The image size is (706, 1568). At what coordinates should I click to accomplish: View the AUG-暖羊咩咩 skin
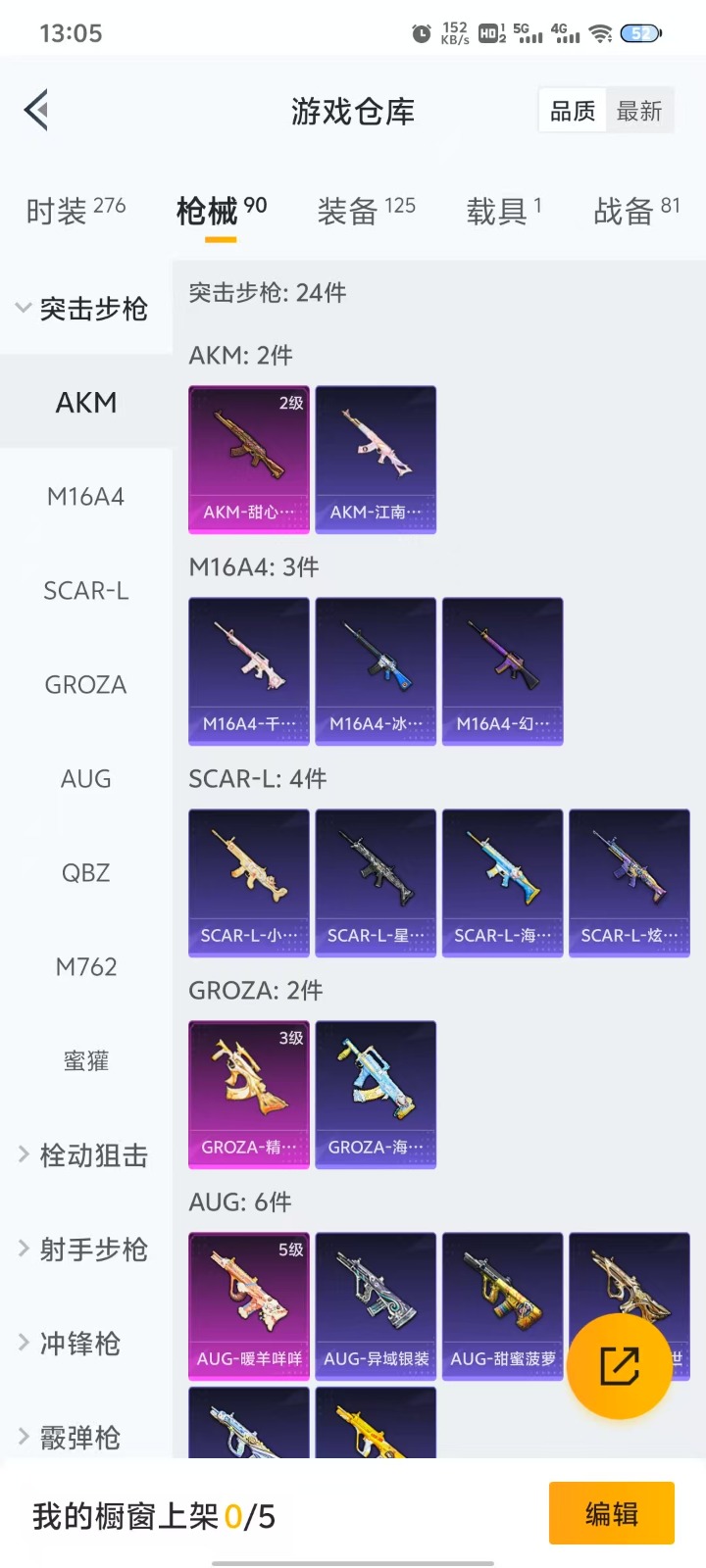(249, 1305)
